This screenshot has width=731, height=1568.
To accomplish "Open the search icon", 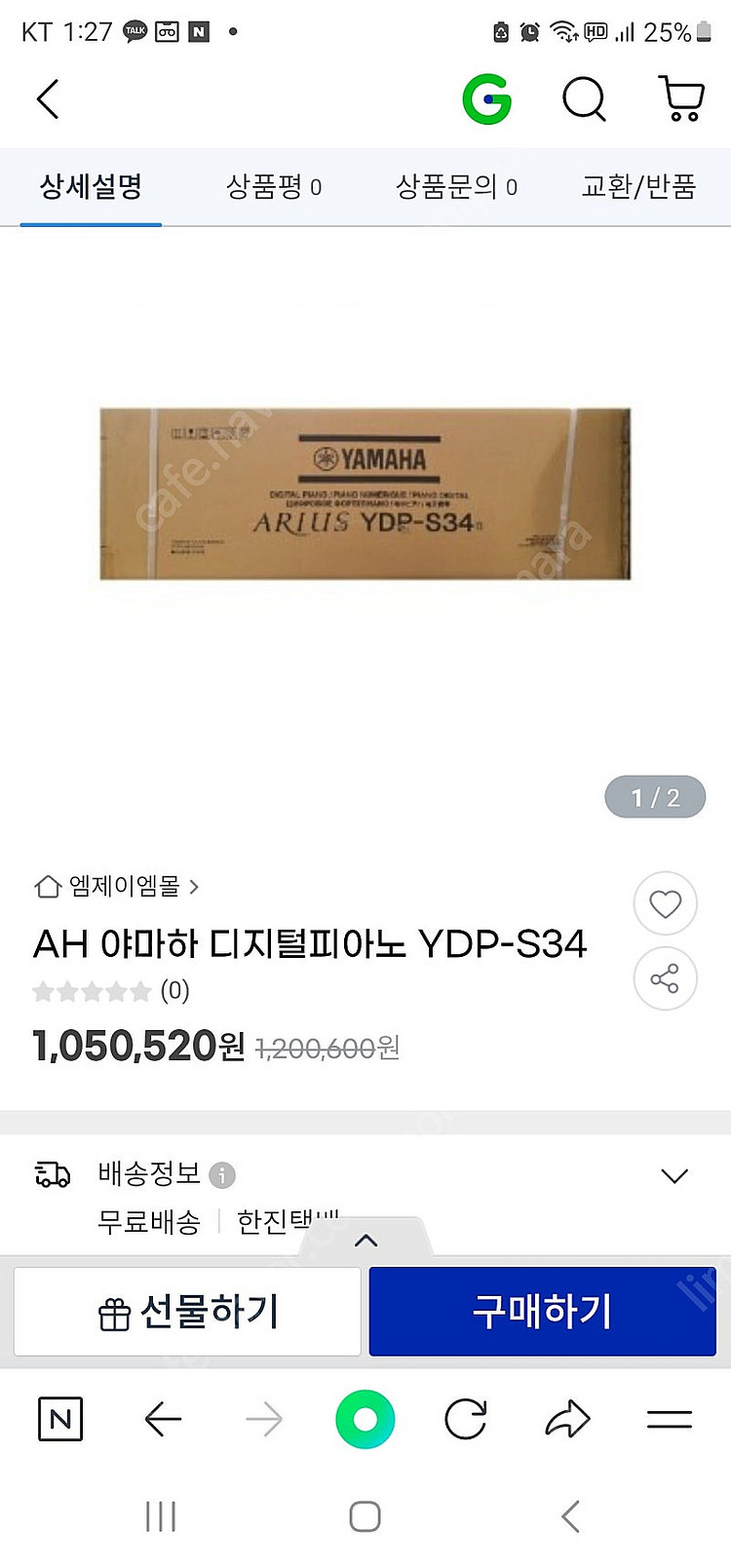I will click(585, 99).
